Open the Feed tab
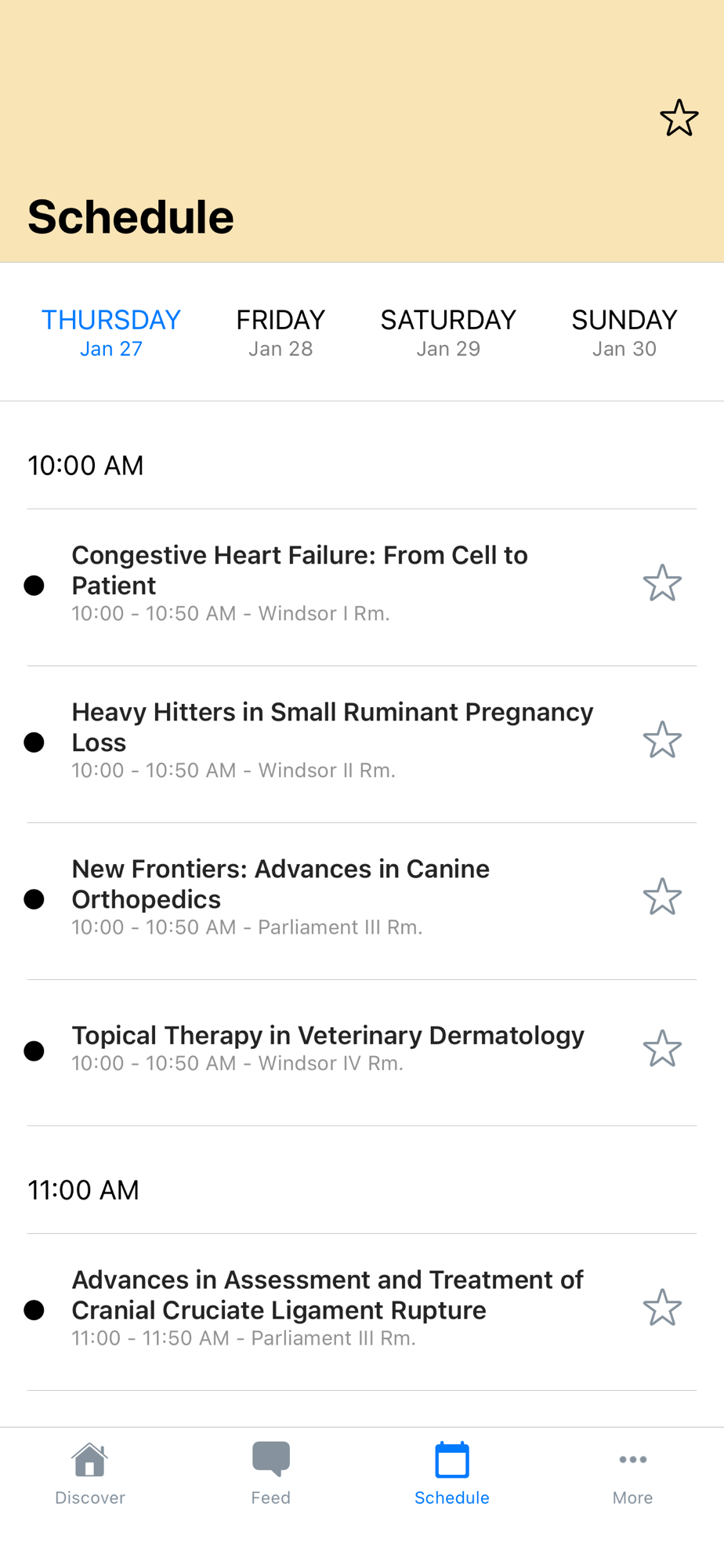724x1568 pixels. point(271,1474)
